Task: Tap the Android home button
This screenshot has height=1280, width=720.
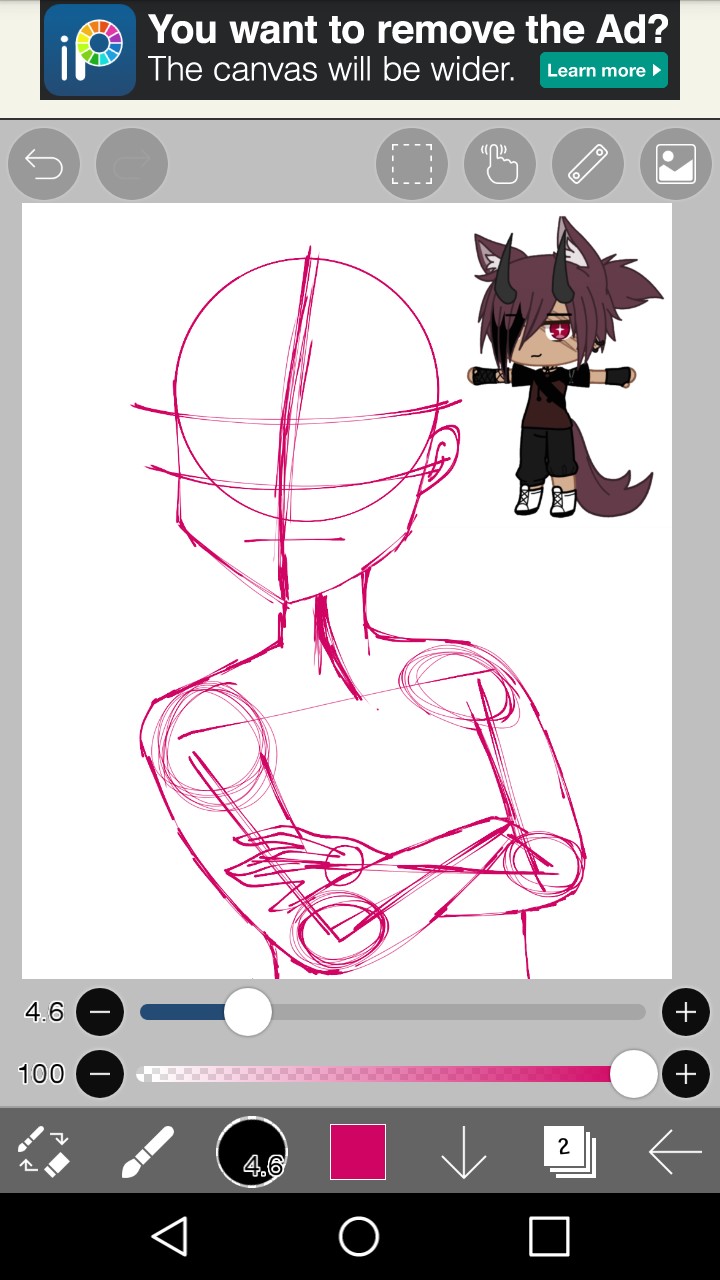Action: [x=359, y=1236]
